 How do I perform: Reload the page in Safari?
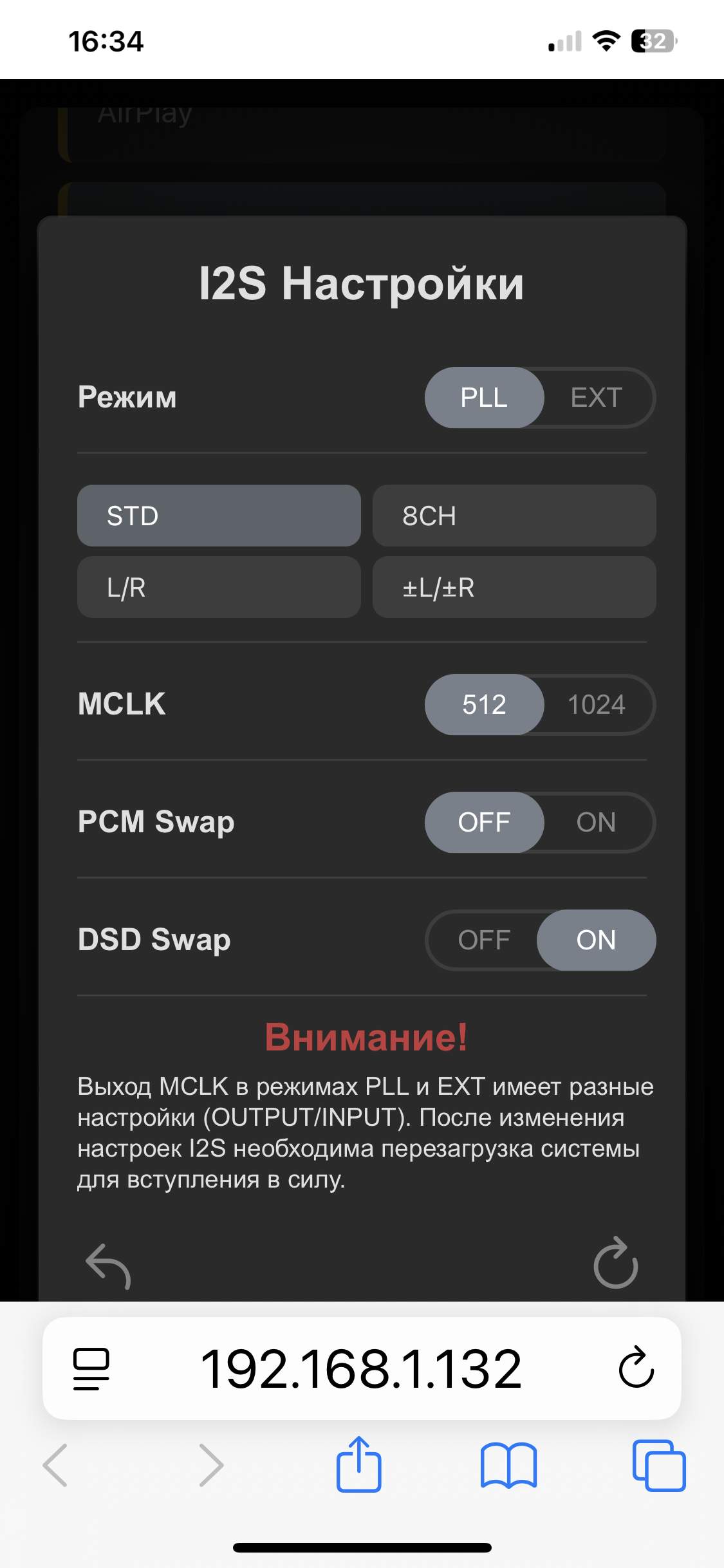coord(636,1367)
